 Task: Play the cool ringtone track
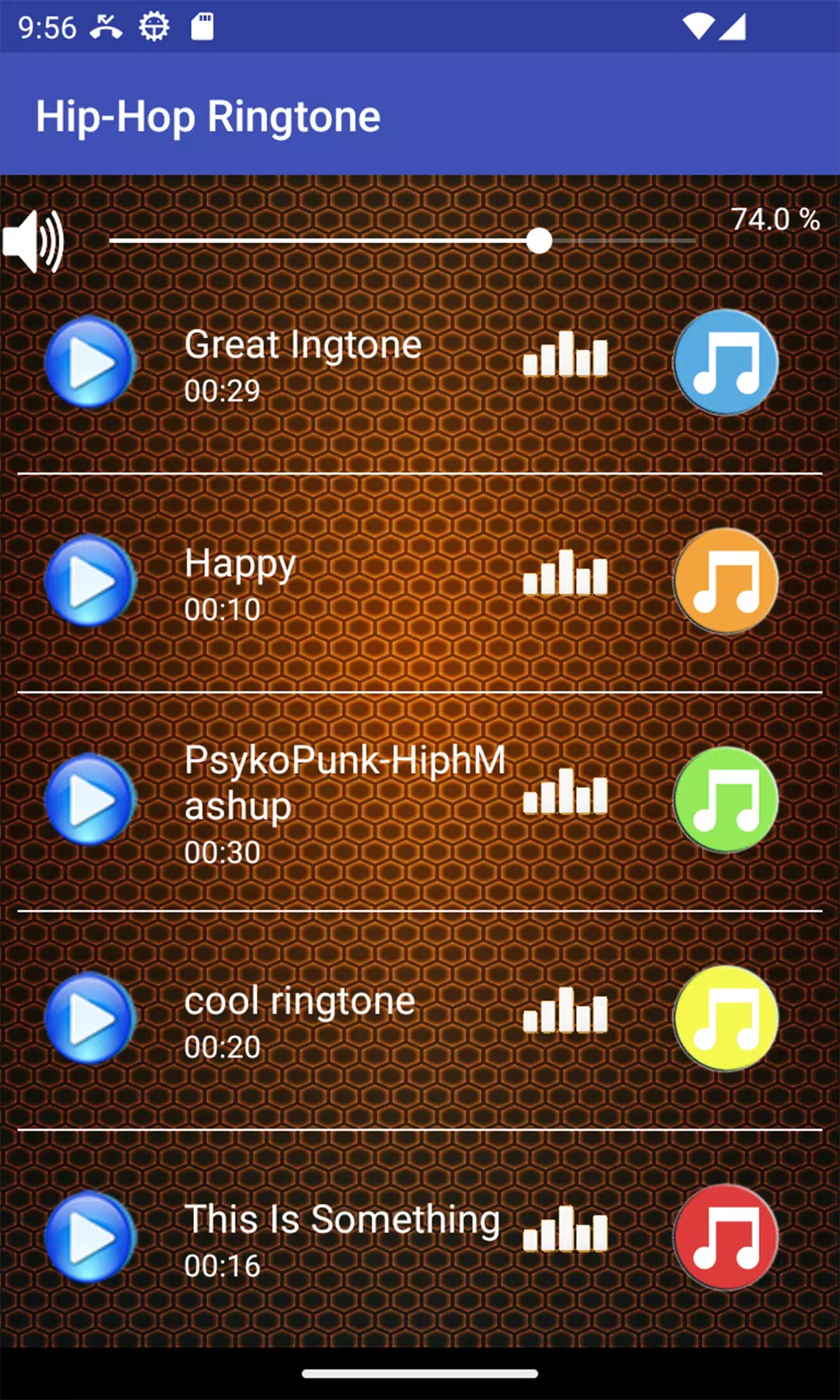click(90, 1018)
